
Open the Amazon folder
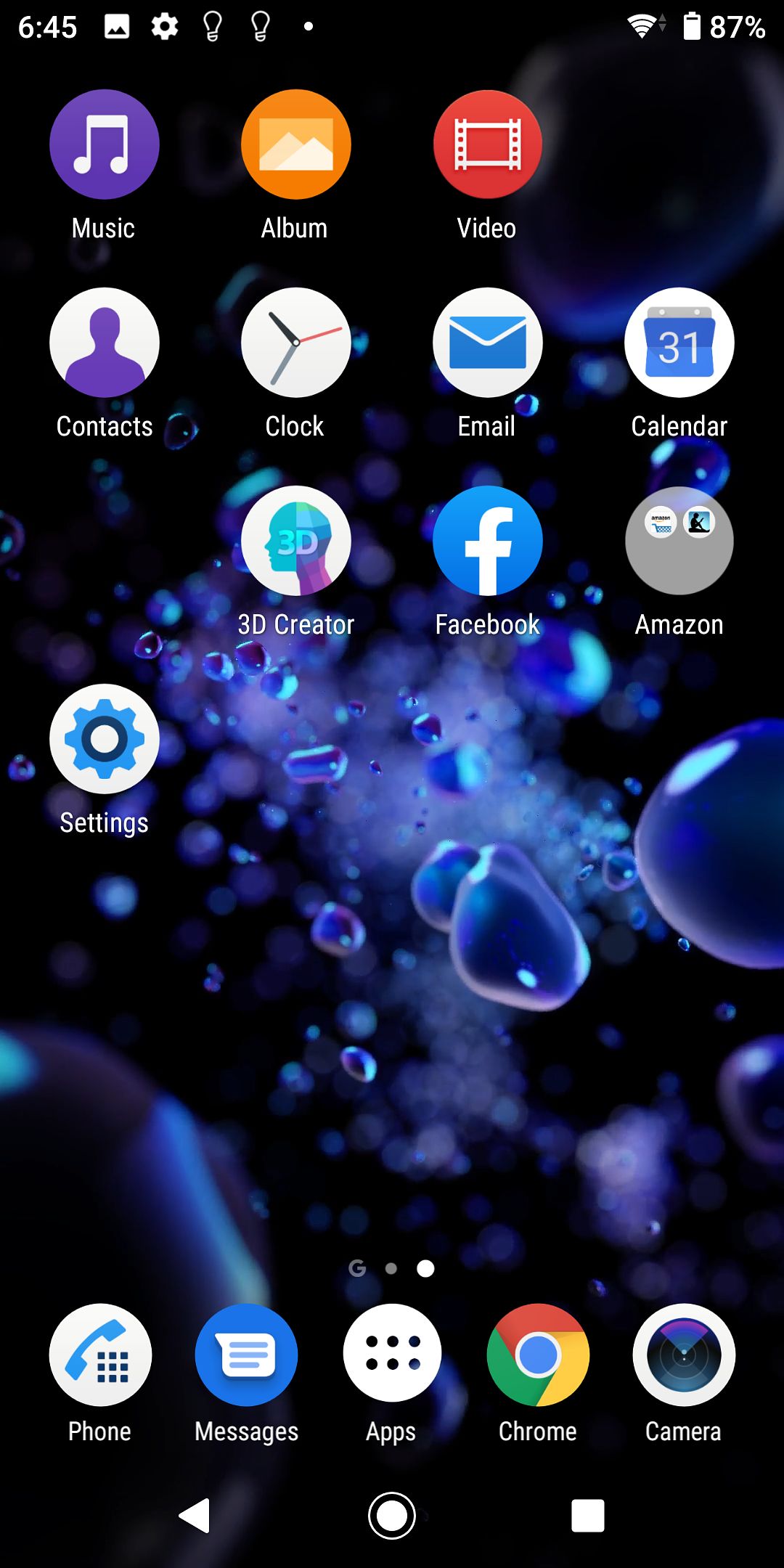point(679,541)
